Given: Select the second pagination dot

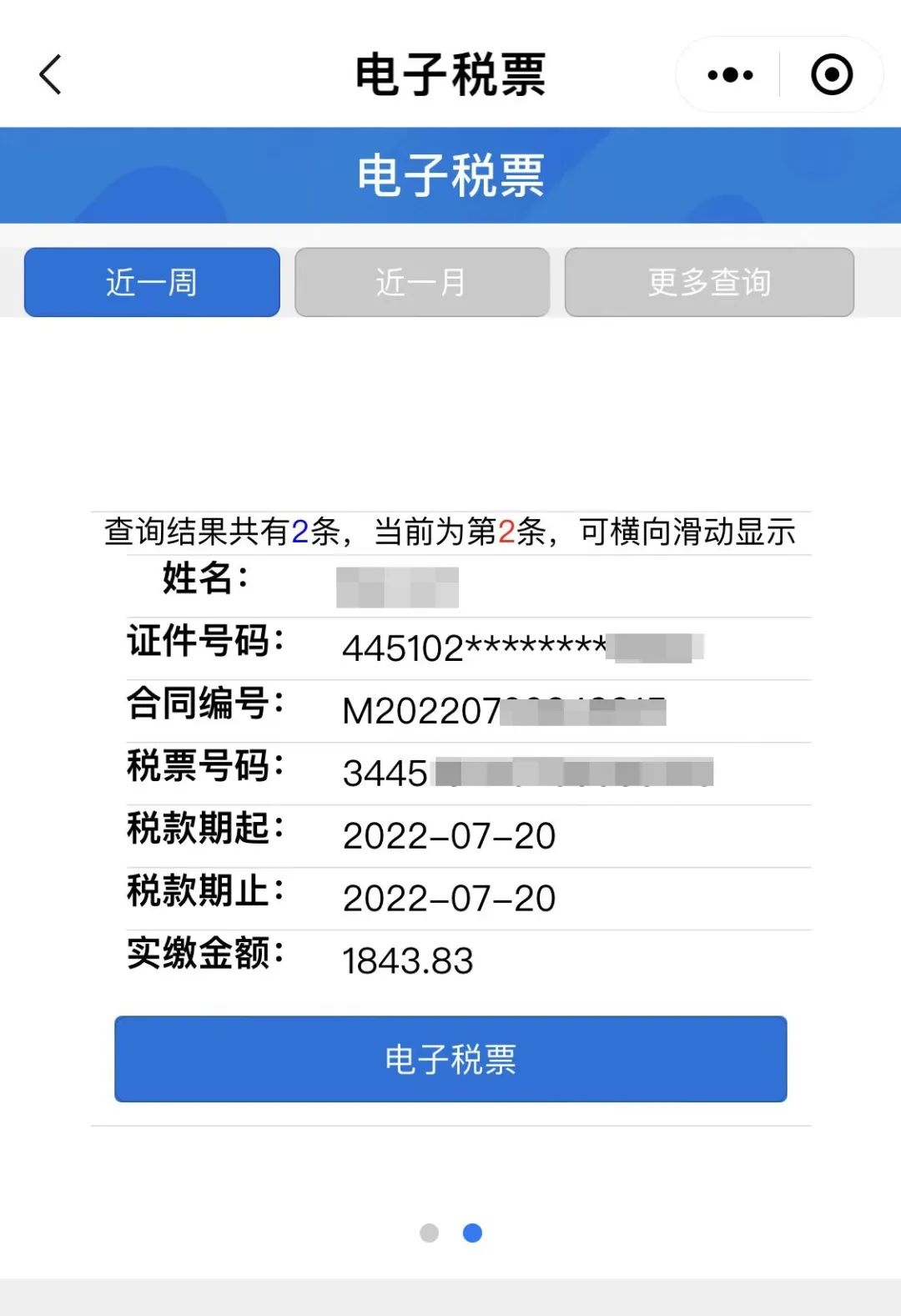Looking at the screenshot, I should (x=471, y=1233).
